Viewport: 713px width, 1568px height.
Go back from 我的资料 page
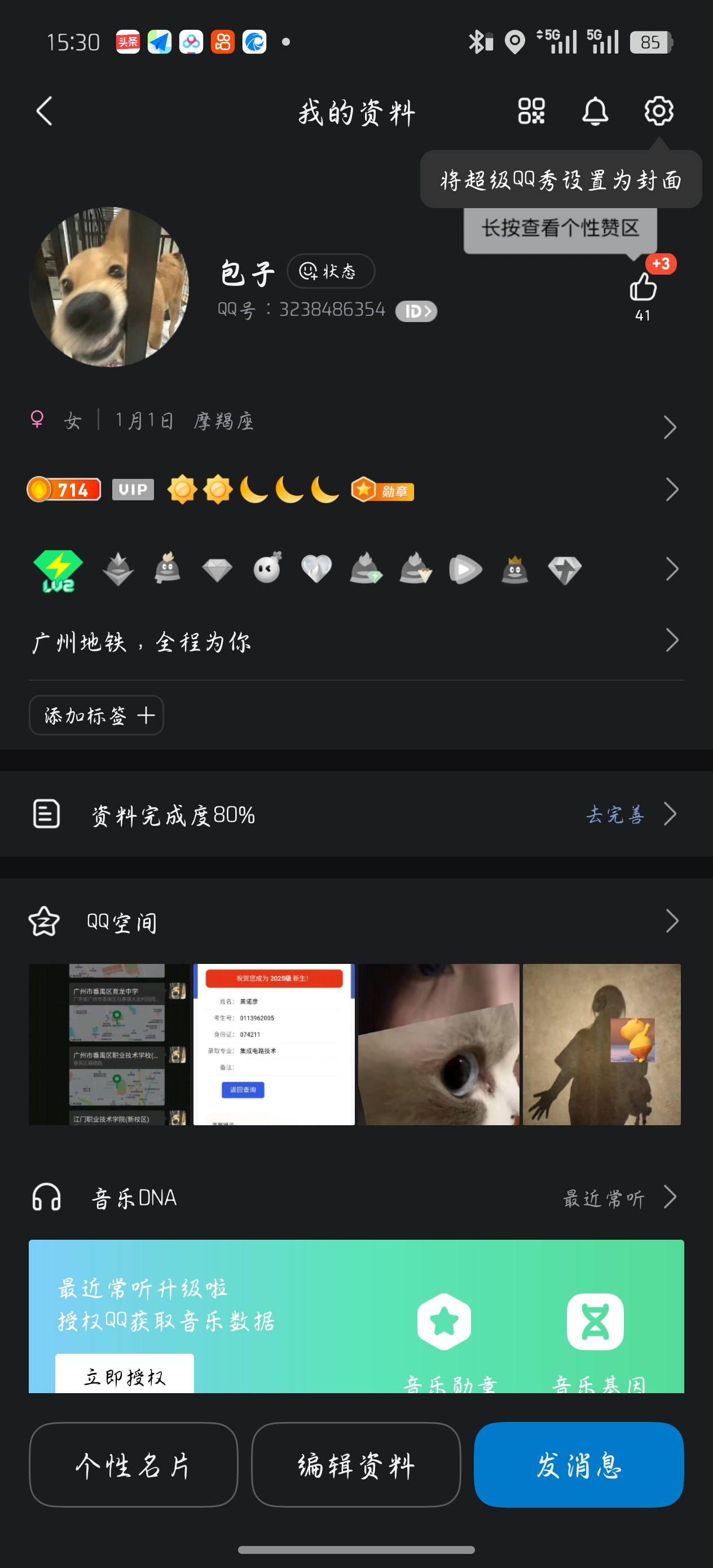coord(45,111)
